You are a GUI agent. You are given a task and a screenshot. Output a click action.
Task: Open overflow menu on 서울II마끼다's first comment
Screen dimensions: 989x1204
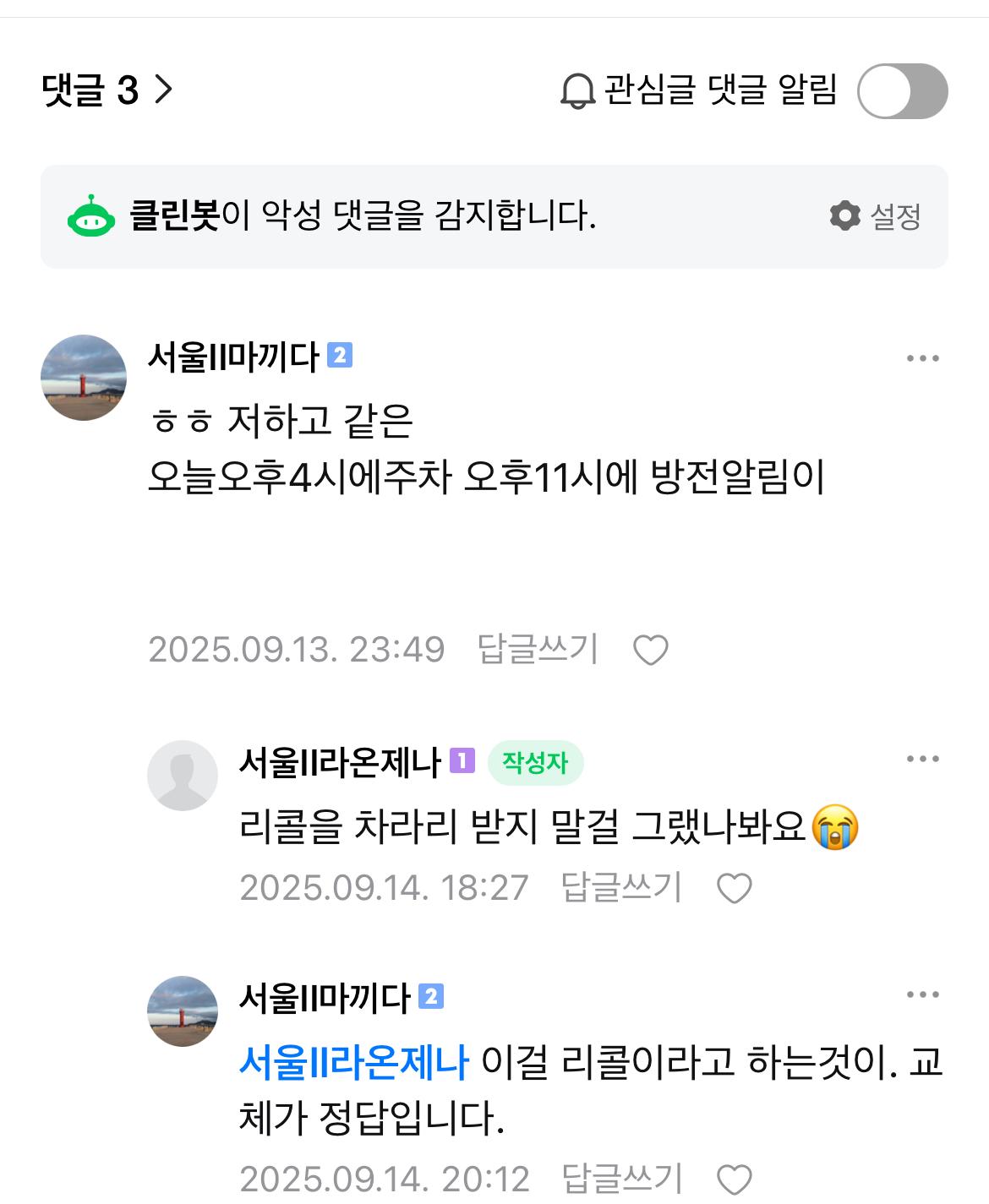[x=922, y=359]
